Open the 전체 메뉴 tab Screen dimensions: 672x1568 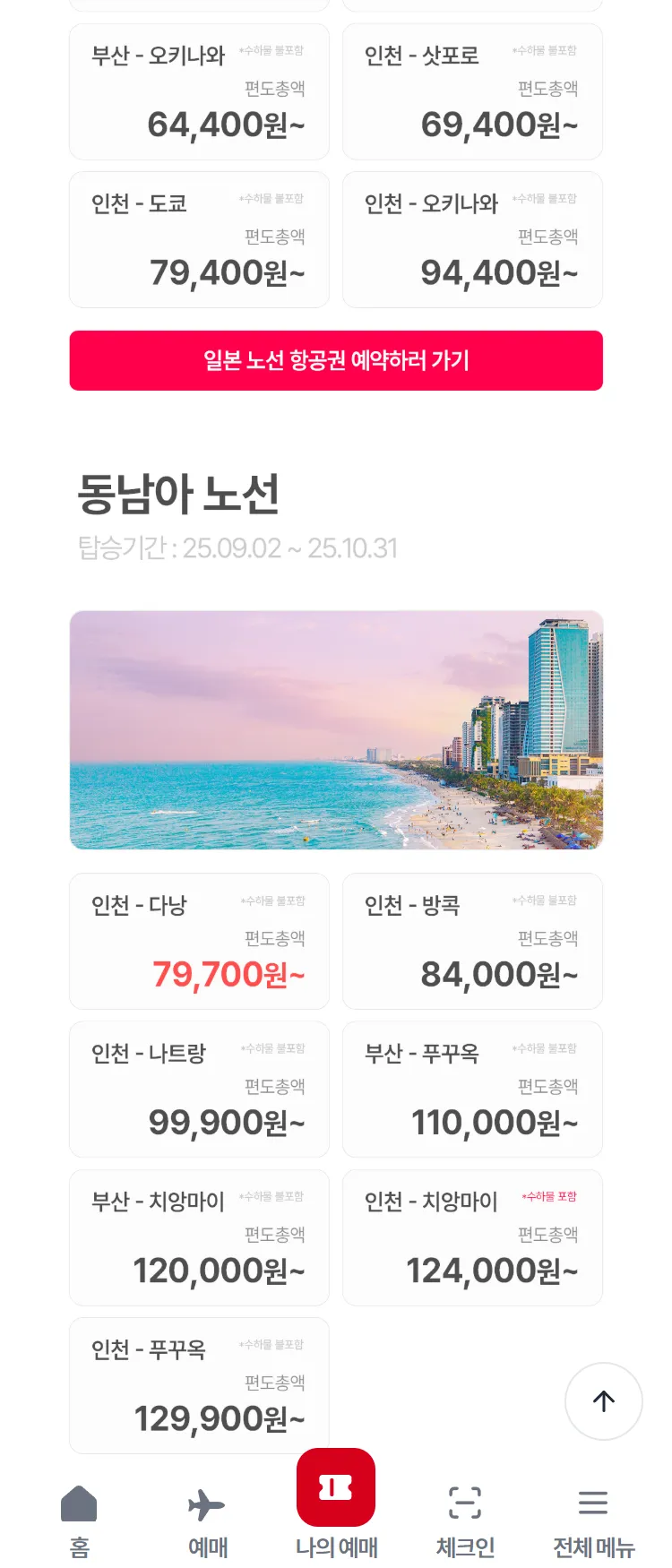pos(593,1521)
